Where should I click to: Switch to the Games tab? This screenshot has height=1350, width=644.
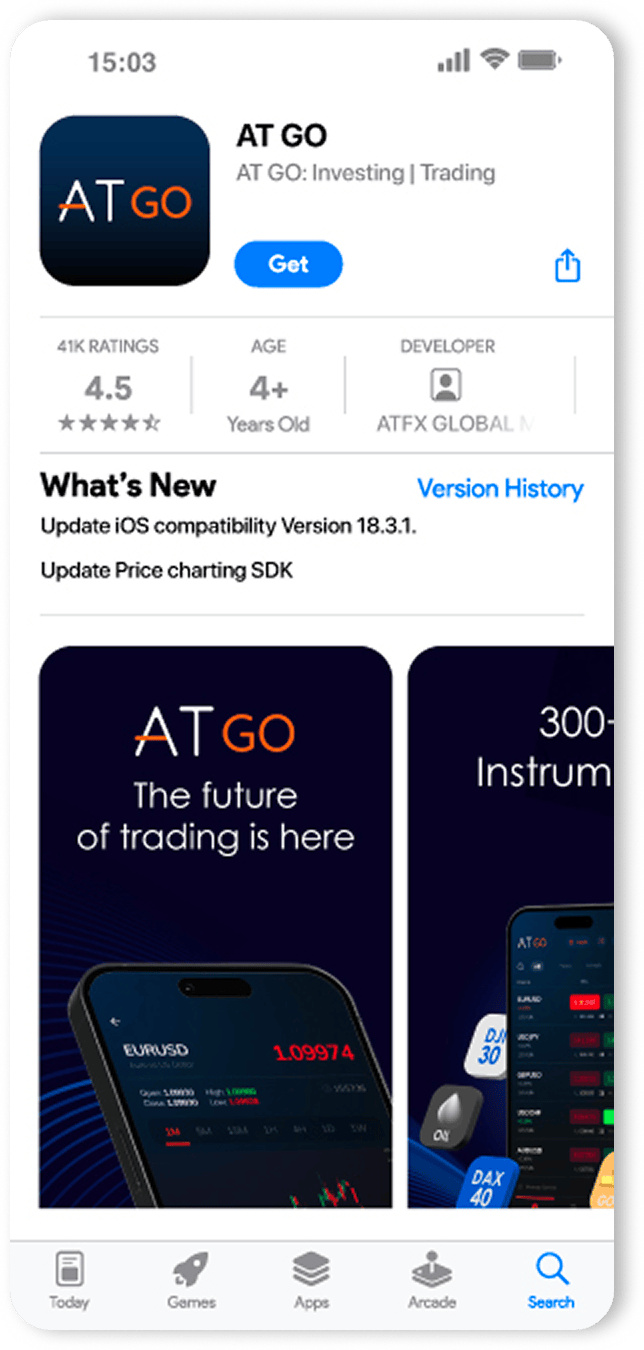coord(190,1280)
